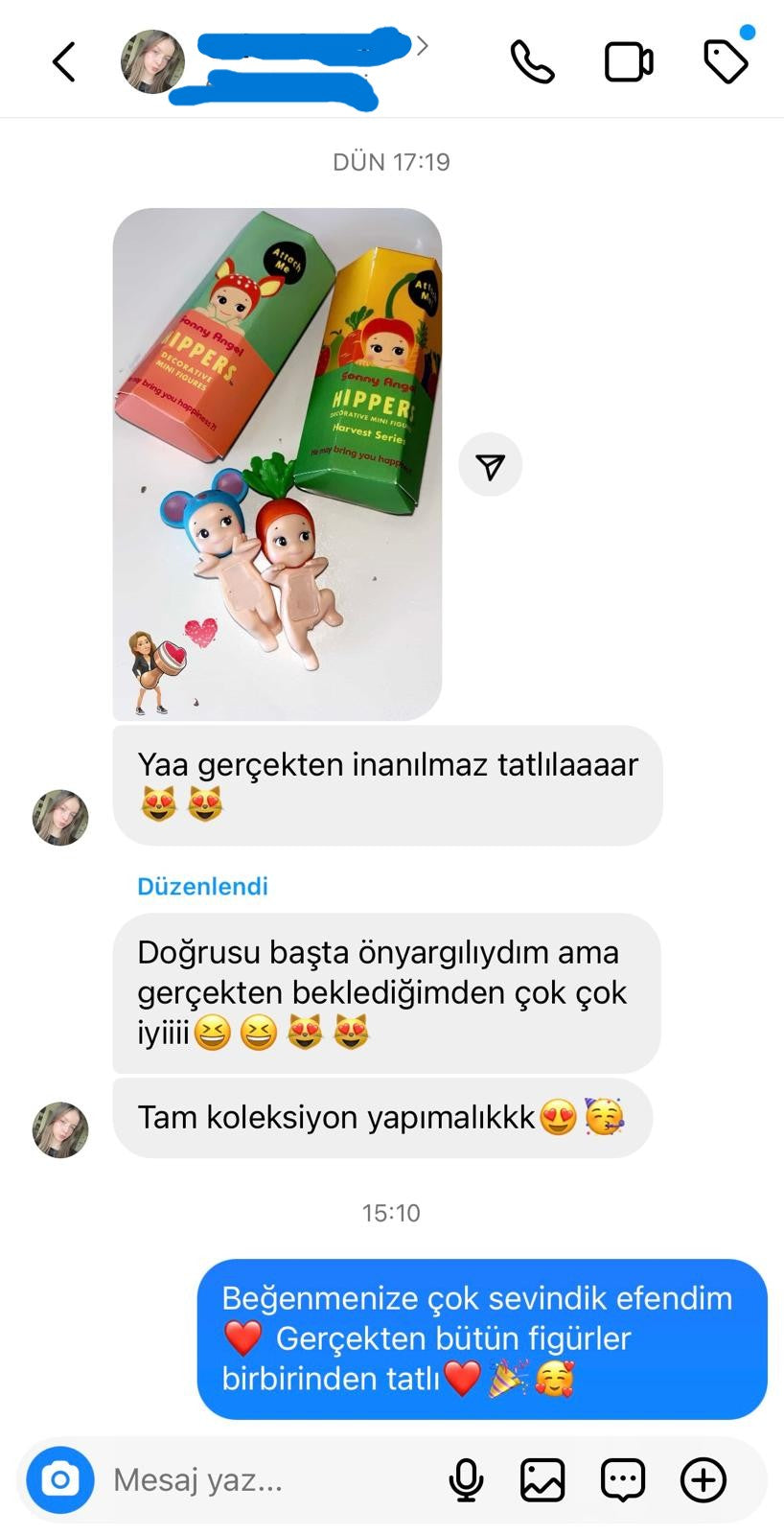
Task: Start a video call
Action: click(x=629, y=62)
